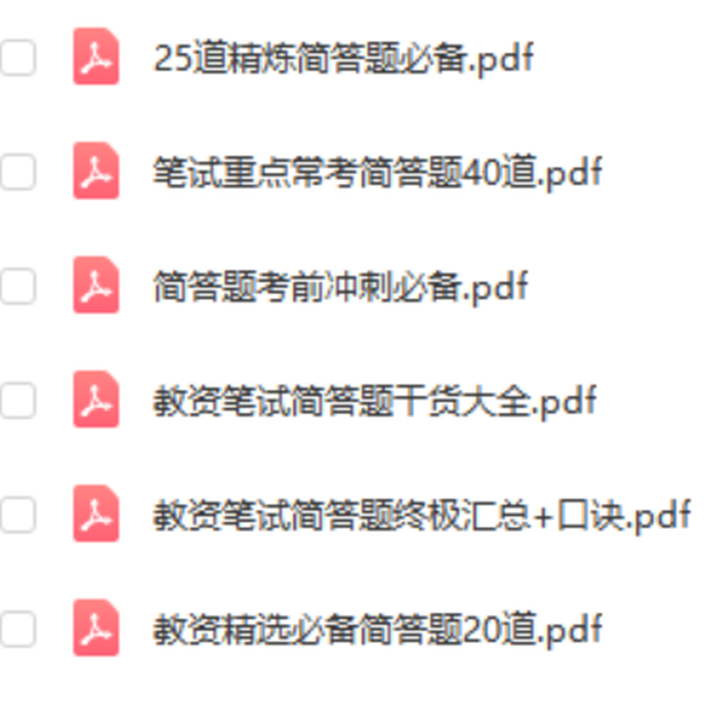Tick checkbox for 教资笔试简答题终极汇总+口诀.pdf

(x=17, y=516)
